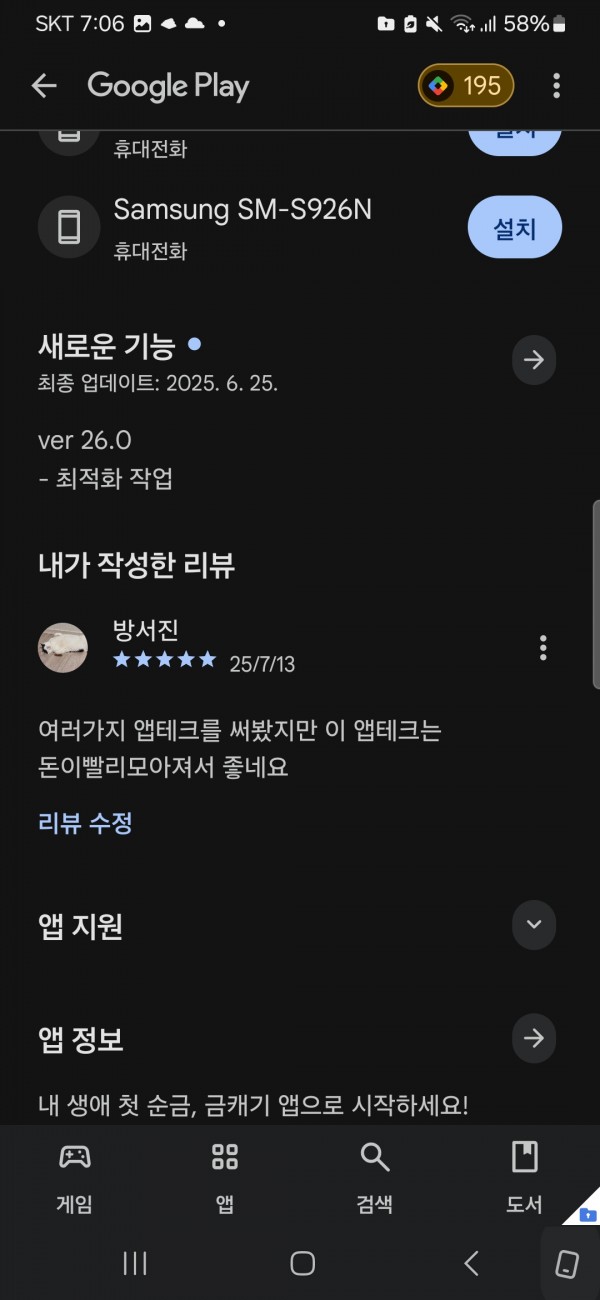Open the 새로운 기능 details arrow

(x=534, y=360)
